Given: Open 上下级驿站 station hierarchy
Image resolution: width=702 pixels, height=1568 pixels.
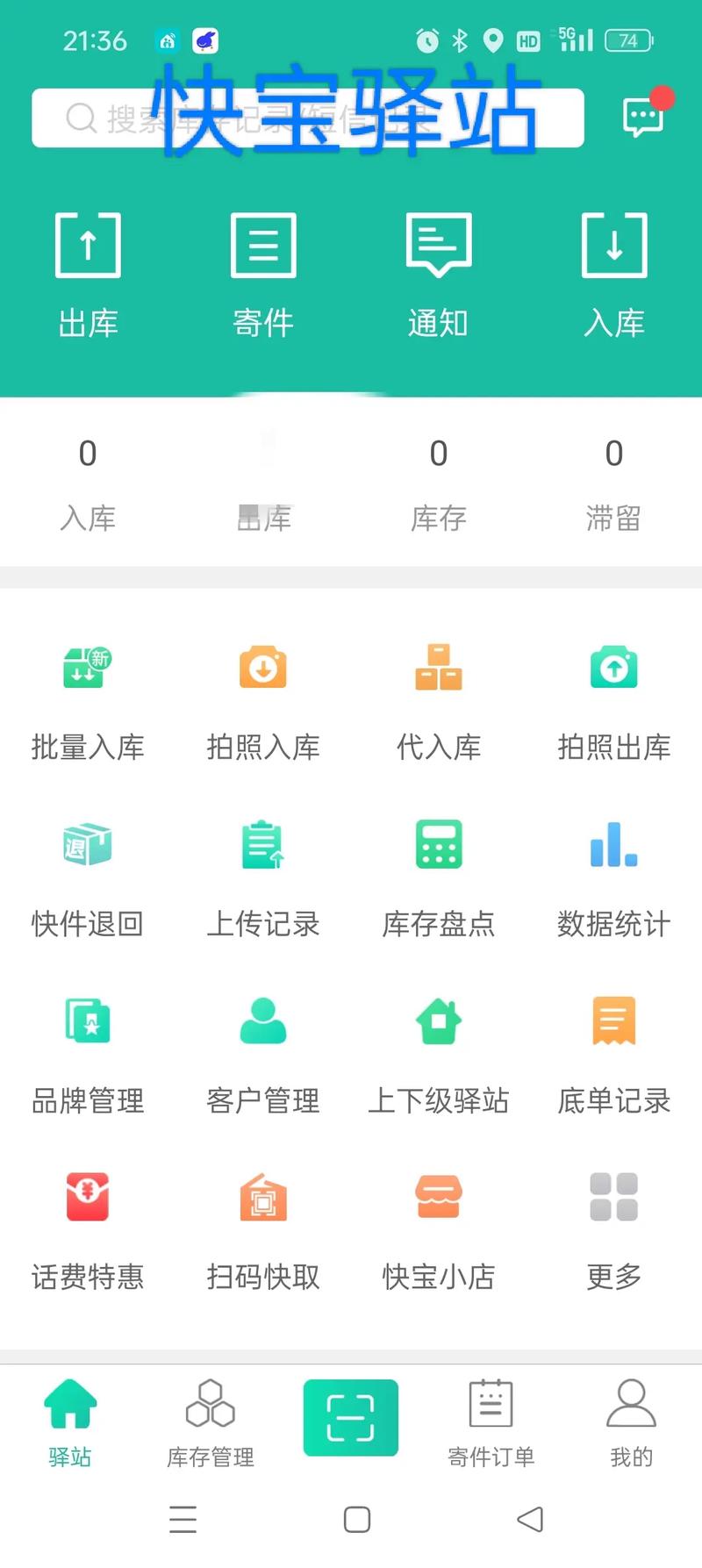Looking at the screenshot, I should (439, 1051).
